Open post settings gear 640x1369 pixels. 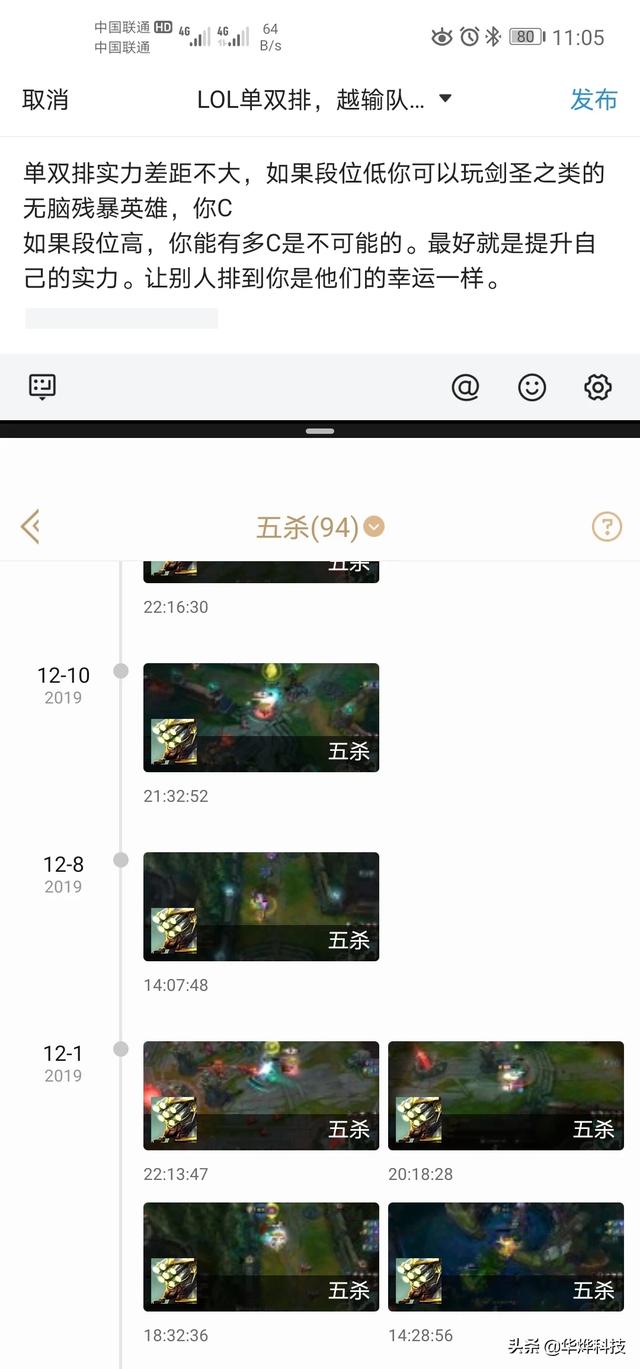[x=598, y=387]
